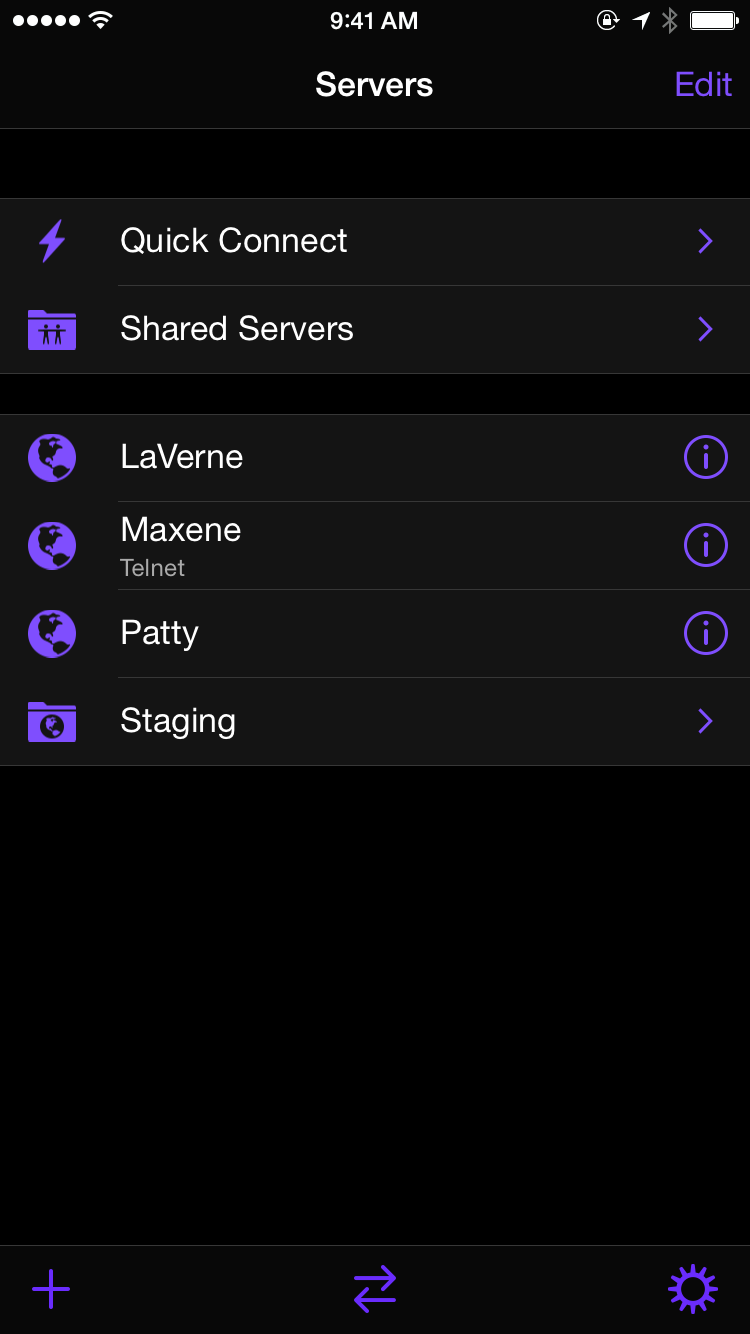Open the Shared Servers folder
The height and width of the screenshot is (1334, 750).
point(375,330)
